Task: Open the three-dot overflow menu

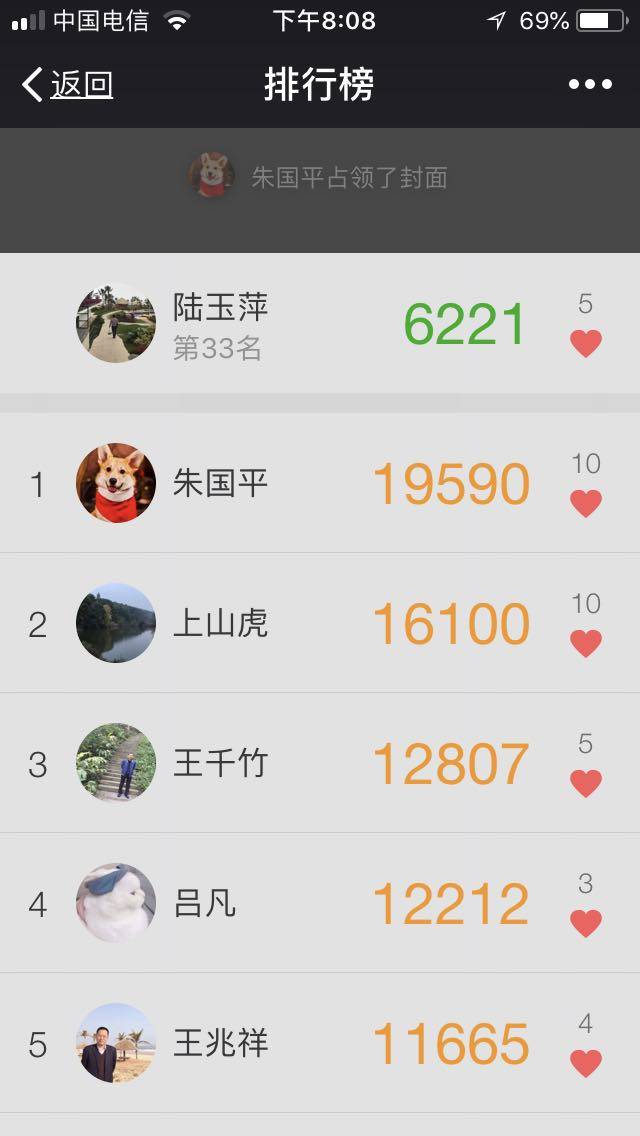Action: coord(590,85)
